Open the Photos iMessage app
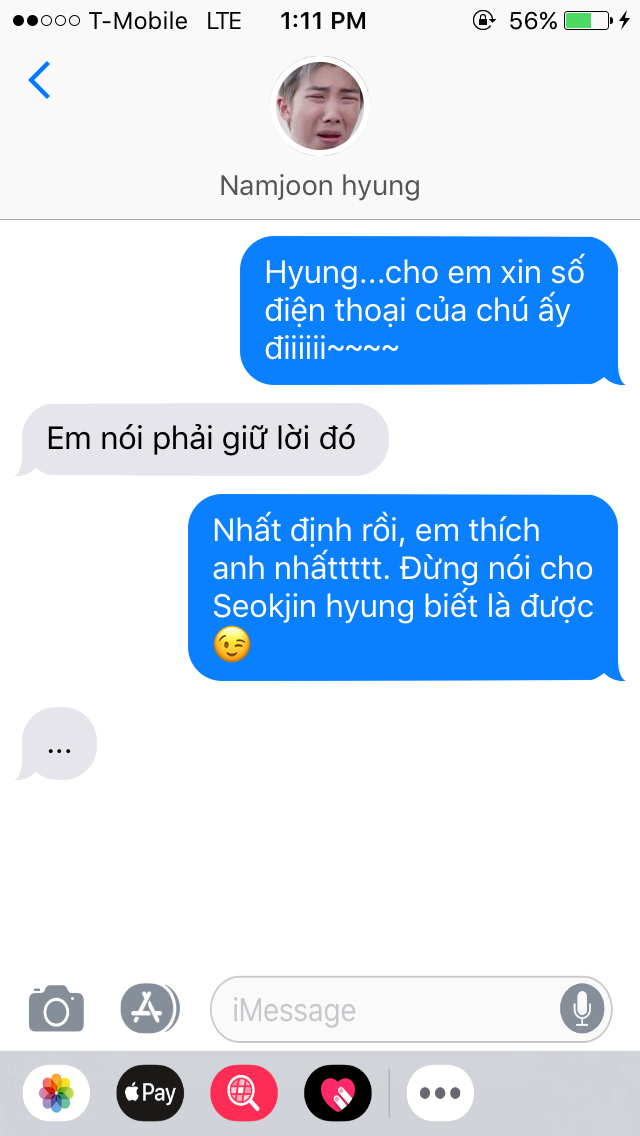This screenshot has height=1136, width=640. click(x=56, y=1093)
